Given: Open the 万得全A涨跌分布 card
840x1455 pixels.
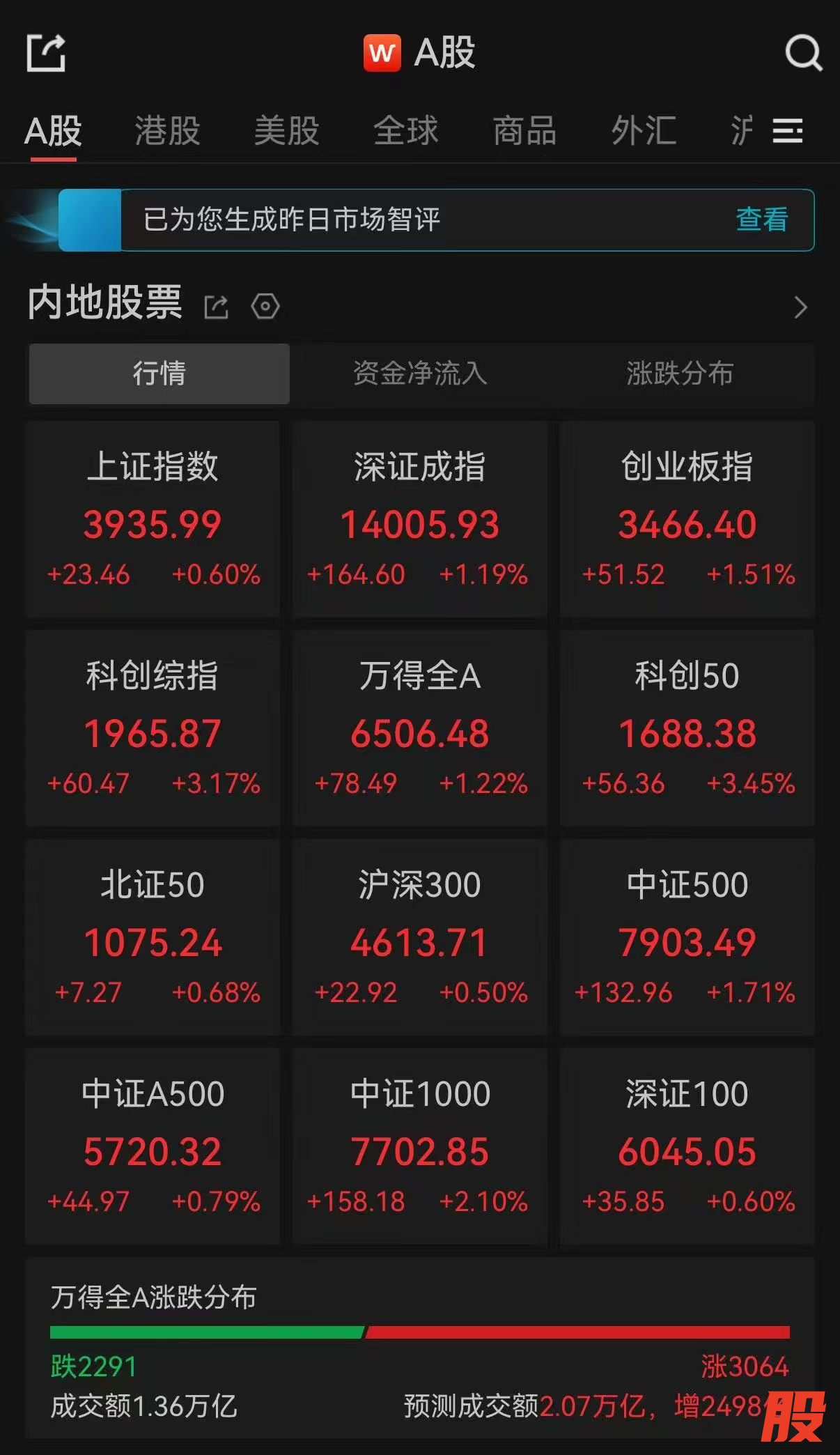Looking at the screenshot, I should pyautogui.click(x=420, y=1348).
